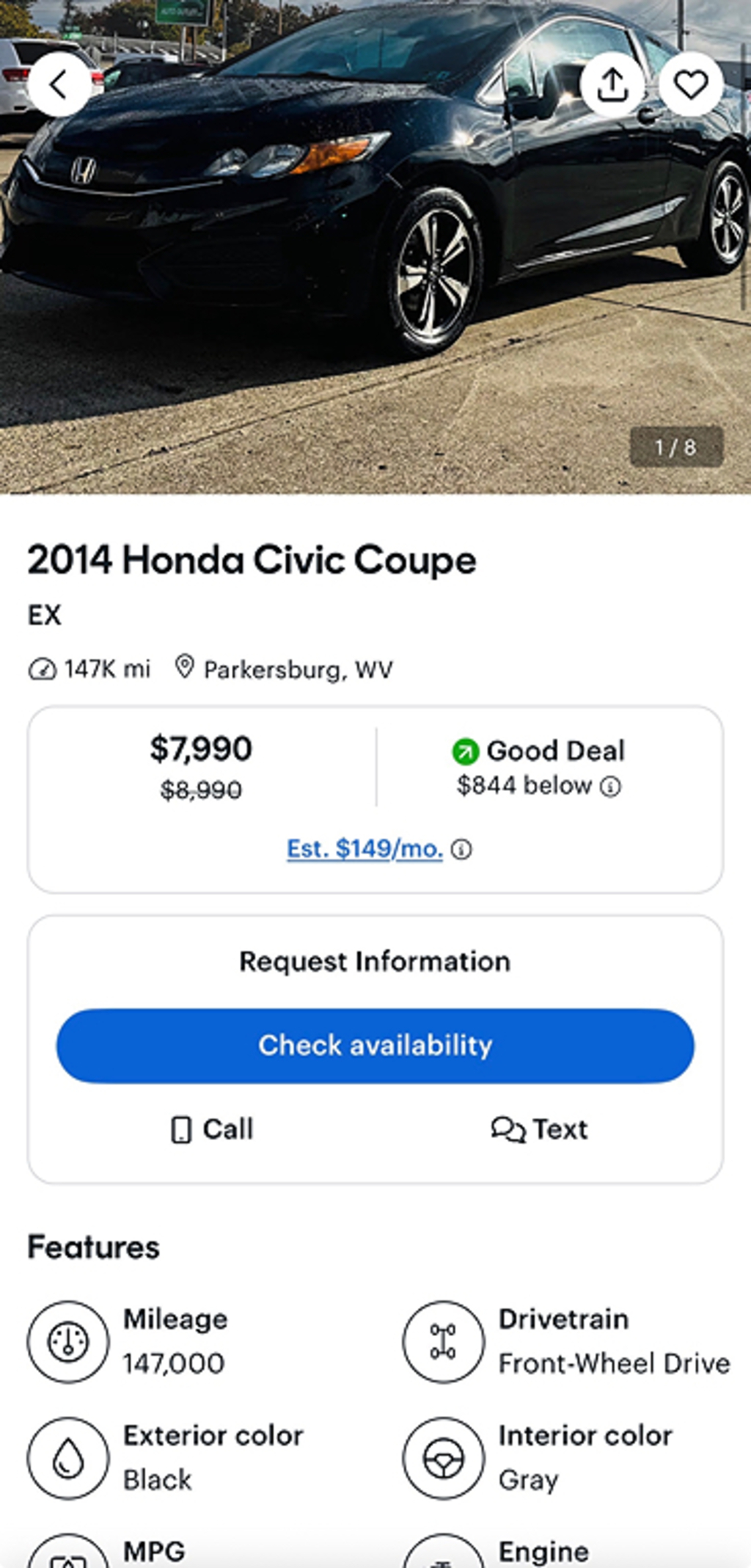Text the dealer about this car
The height and width of the screenshot is (1568, 751).
pyautogui.click(x=540, y=1129)
